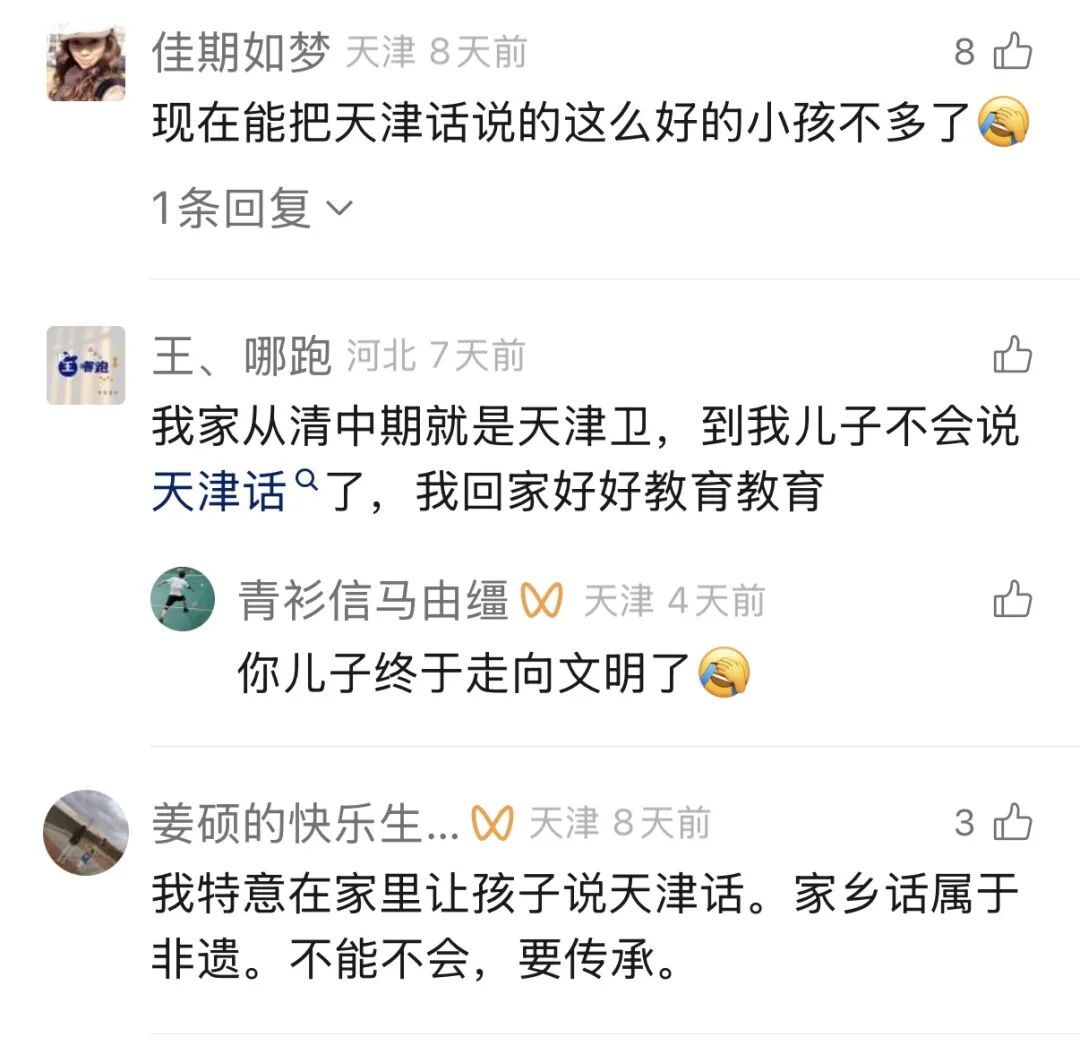1080x1054 pixels.
Task: Open 佳期如梦's profile avatar
Action: point(86,62)
